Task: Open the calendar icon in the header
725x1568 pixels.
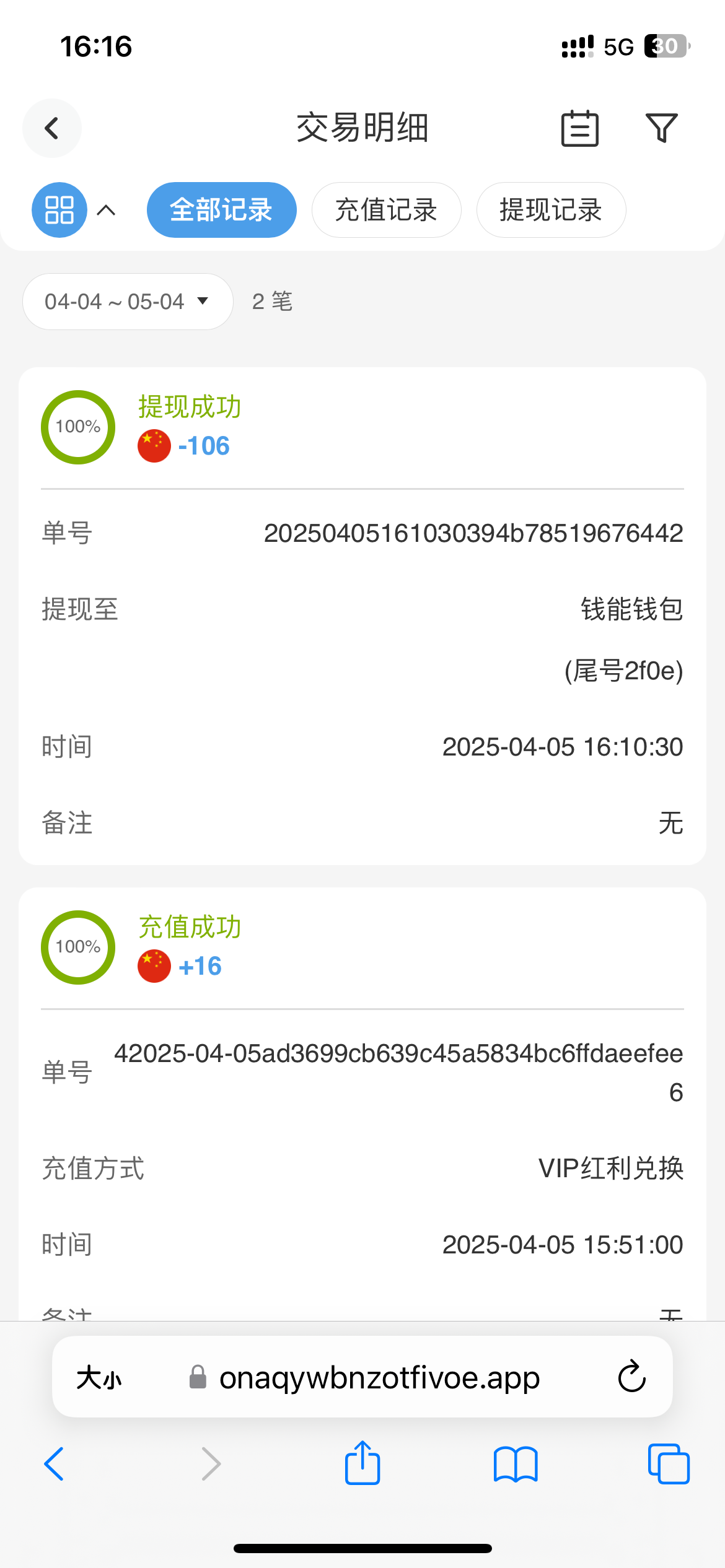Action: pyautogui.click(x=579, y=129)
